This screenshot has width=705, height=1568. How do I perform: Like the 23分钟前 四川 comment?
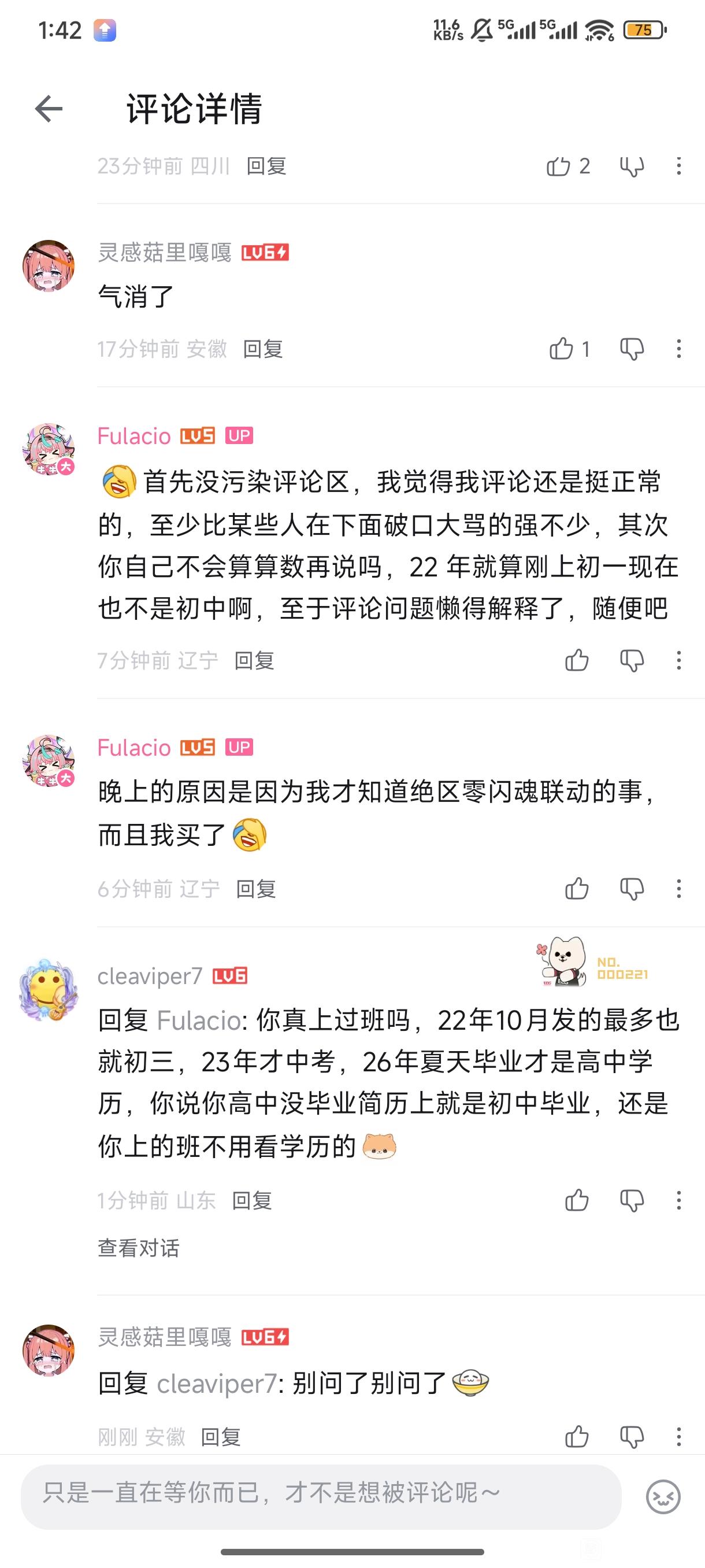558,166
